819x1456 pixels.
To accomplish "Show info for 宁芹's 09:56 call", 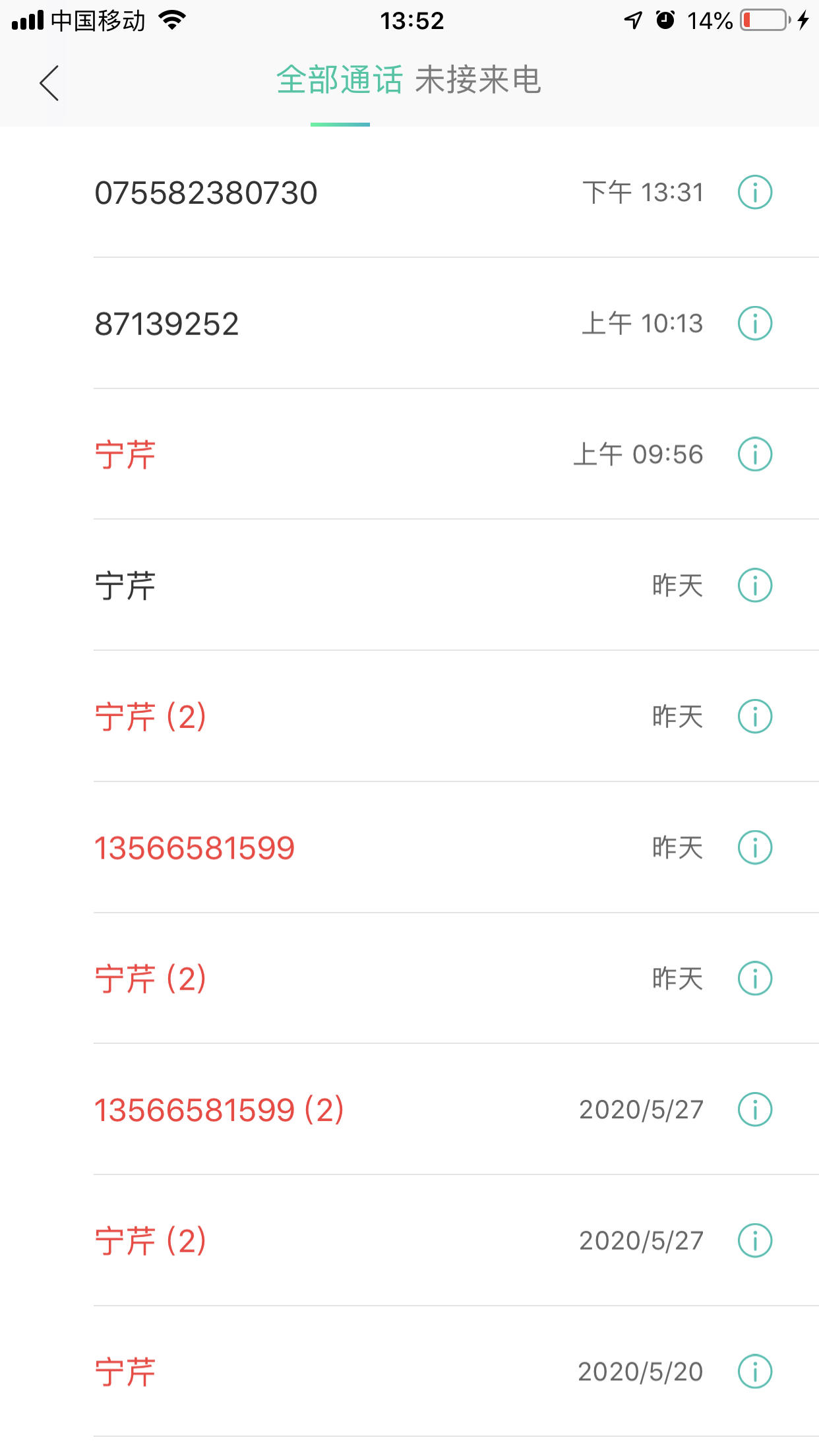I will pos(755,454).
